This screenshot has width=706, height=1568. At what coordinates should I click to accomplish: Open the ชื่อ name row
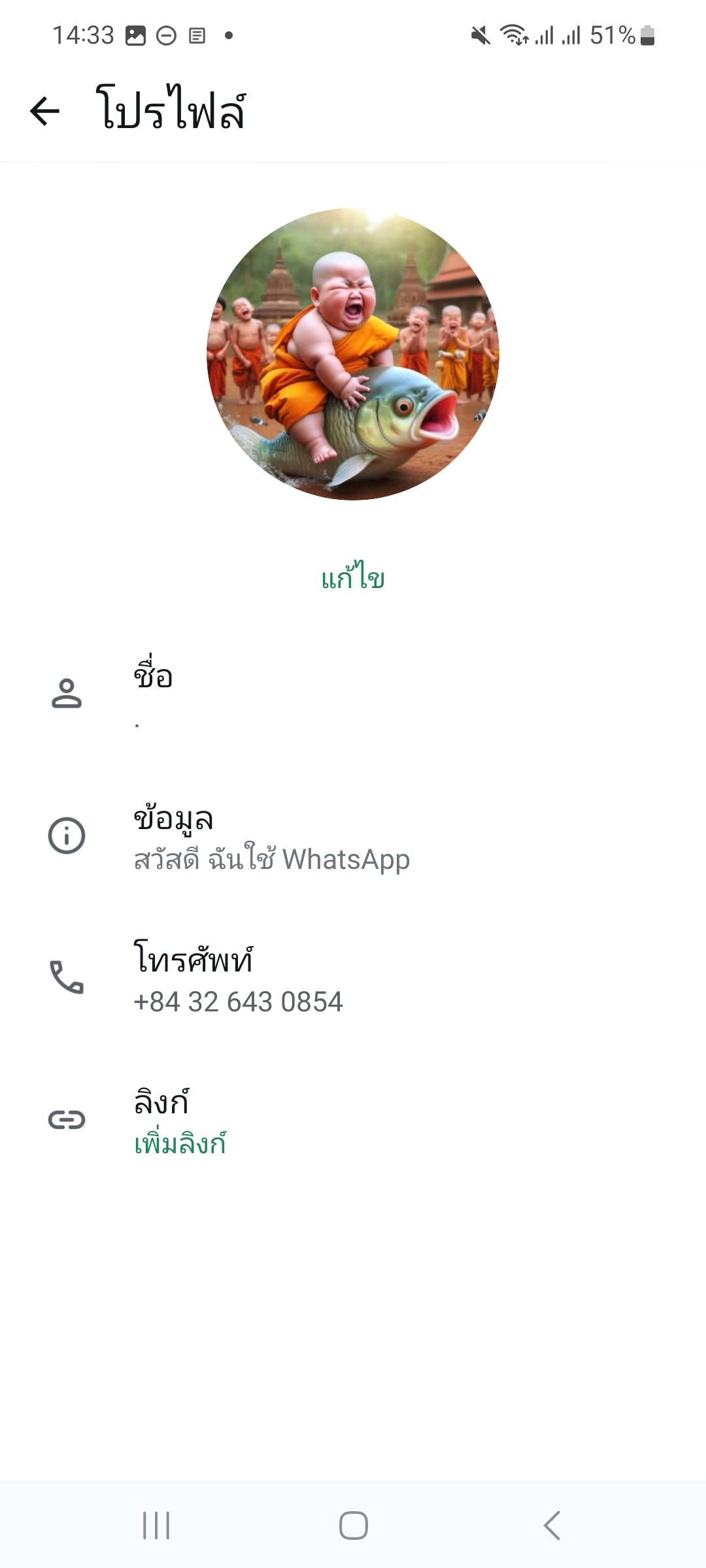pyautogui.click(x=353, y=694)
